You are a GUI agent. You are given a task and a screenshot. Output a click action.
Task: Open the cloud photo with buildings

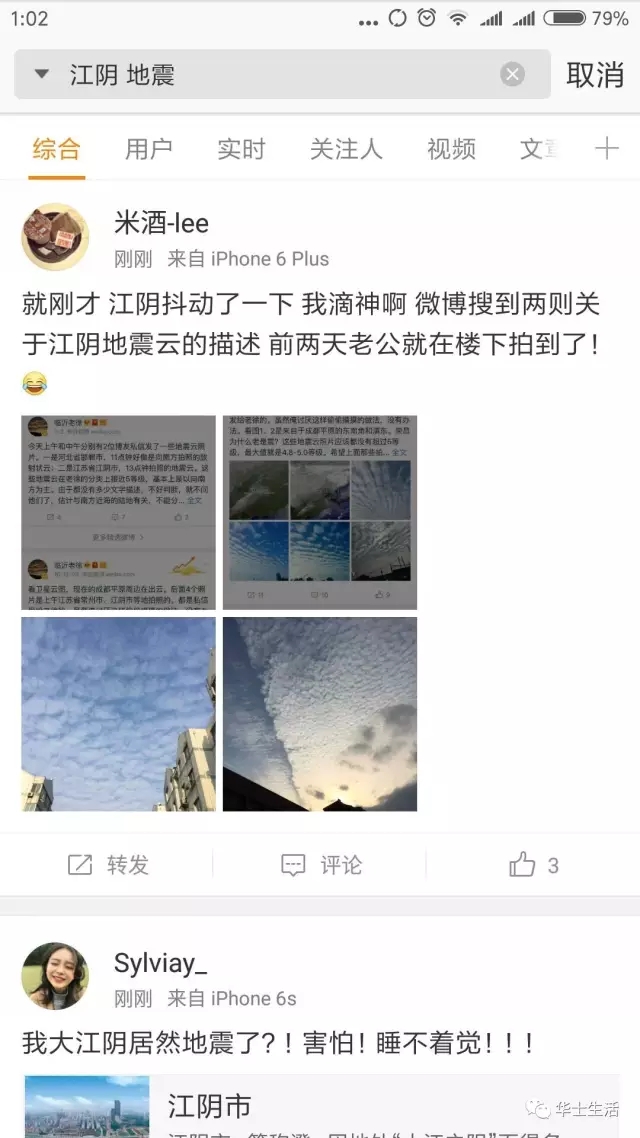(x=118, y=714)
